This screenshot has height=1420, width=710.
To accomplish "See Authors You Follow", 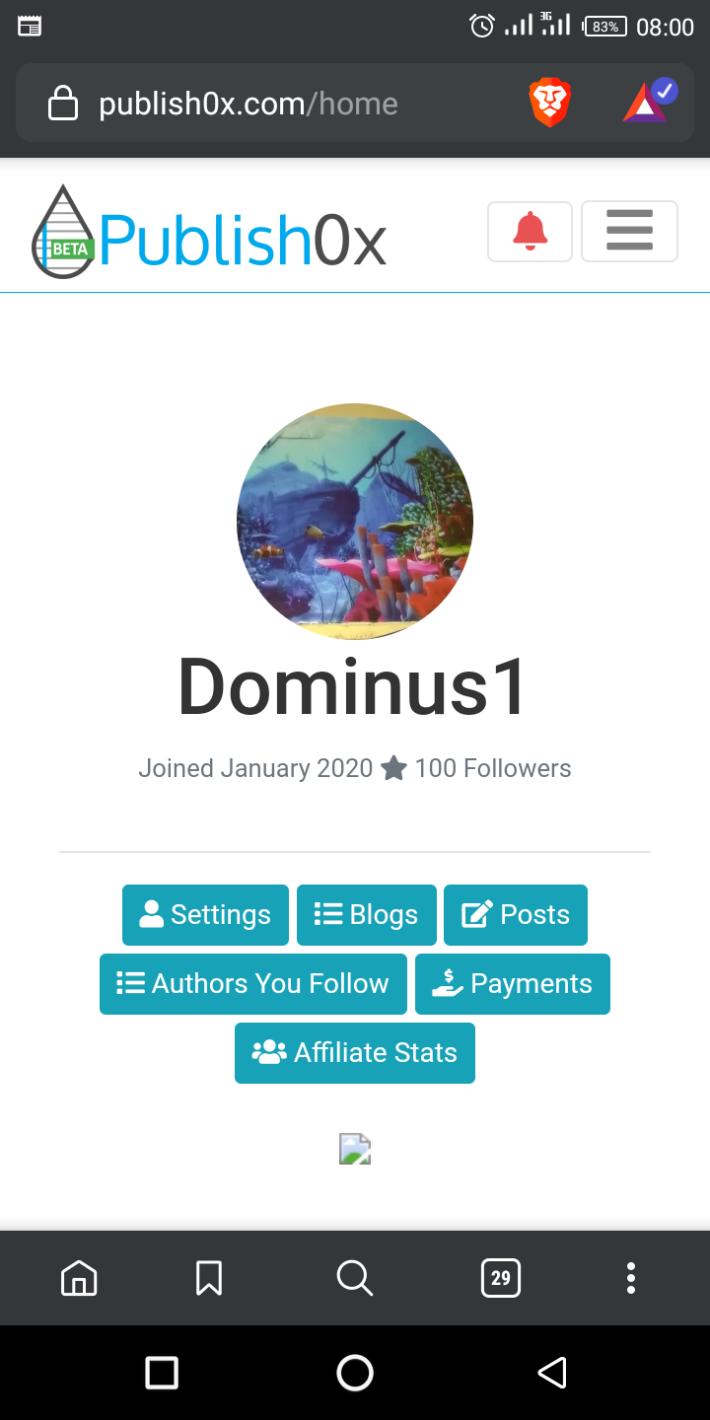I will [253, 984].
